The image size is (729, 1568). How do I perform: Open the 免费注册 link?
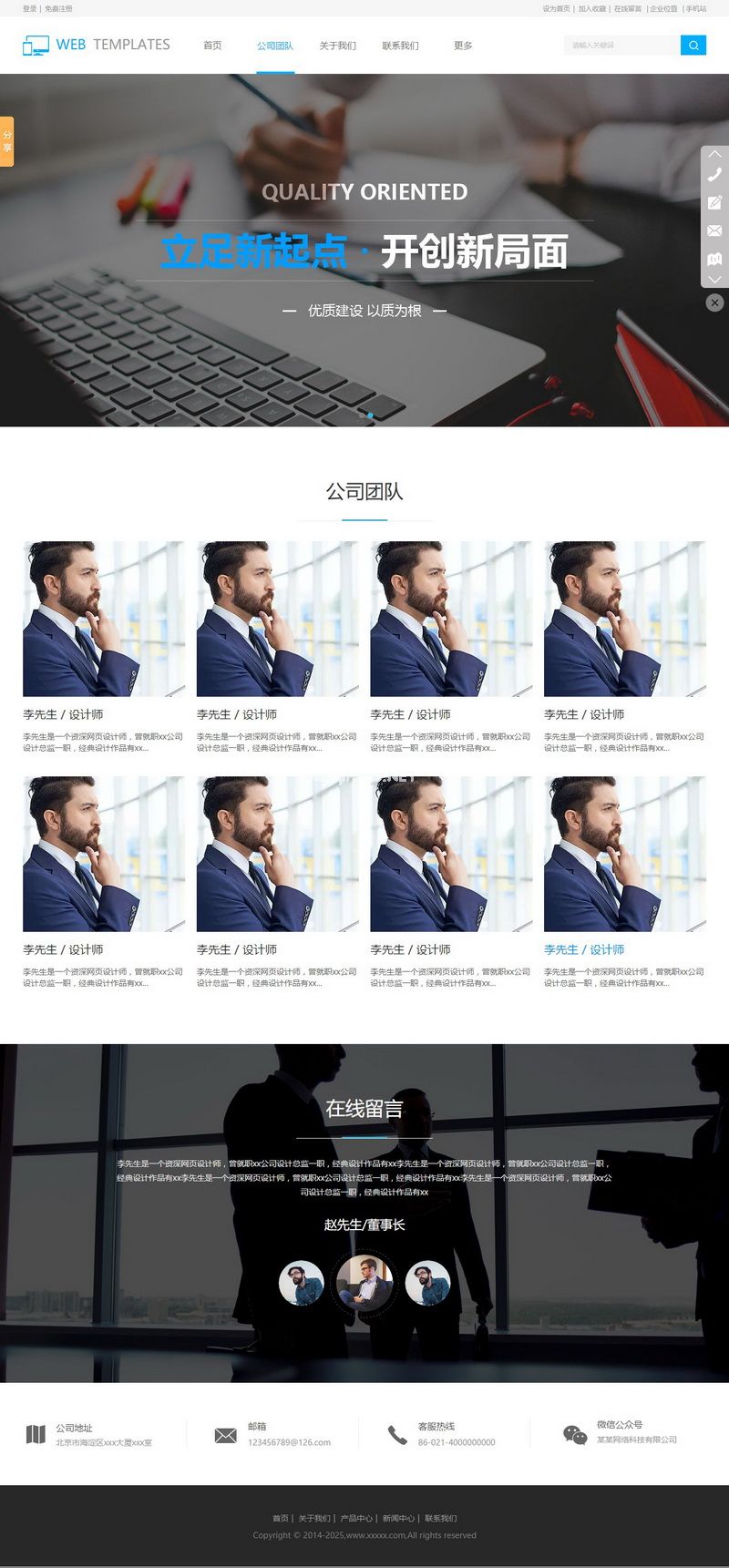click(x=58, y=8)
